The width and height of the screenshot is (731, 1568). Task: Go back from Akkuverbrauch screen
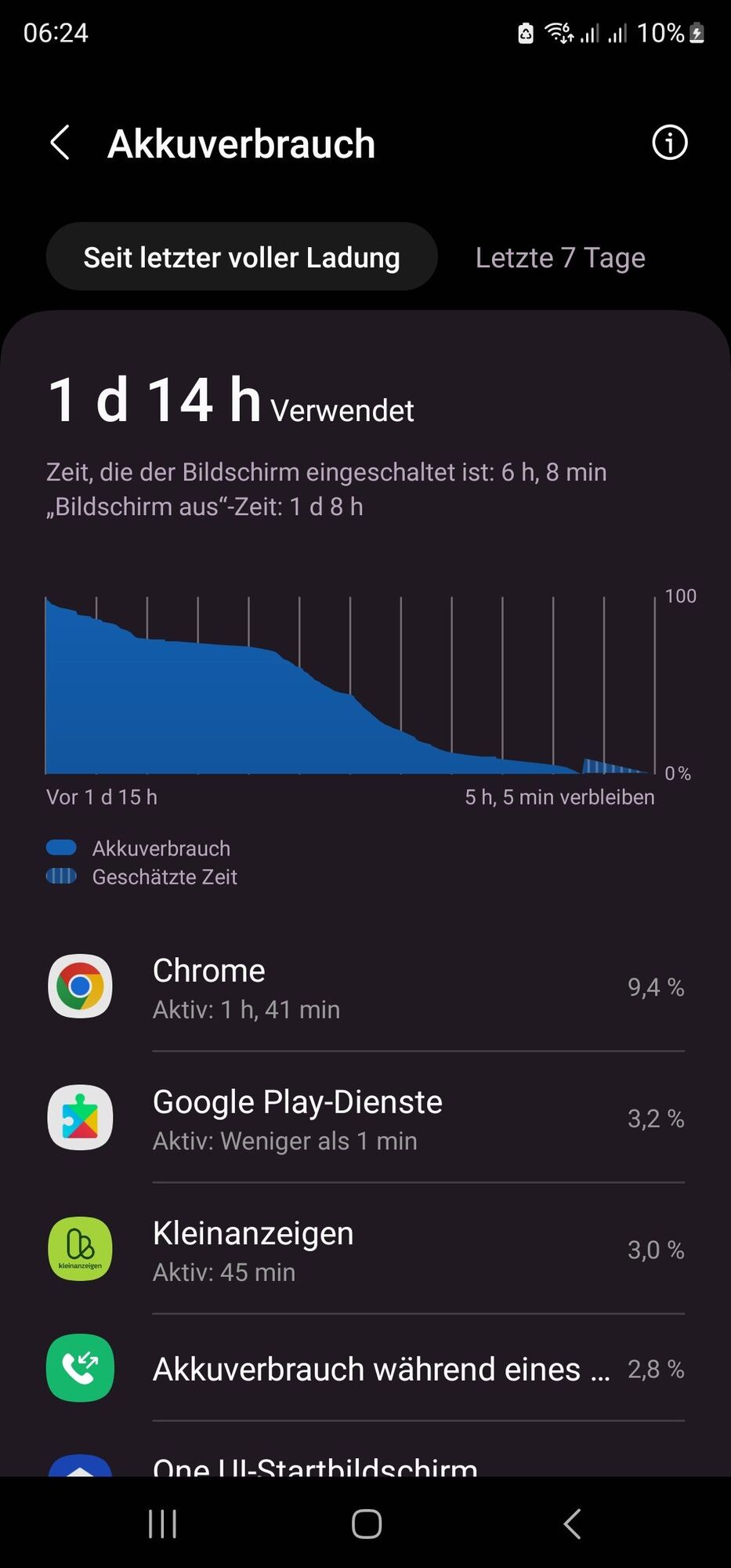click(60, 143)
